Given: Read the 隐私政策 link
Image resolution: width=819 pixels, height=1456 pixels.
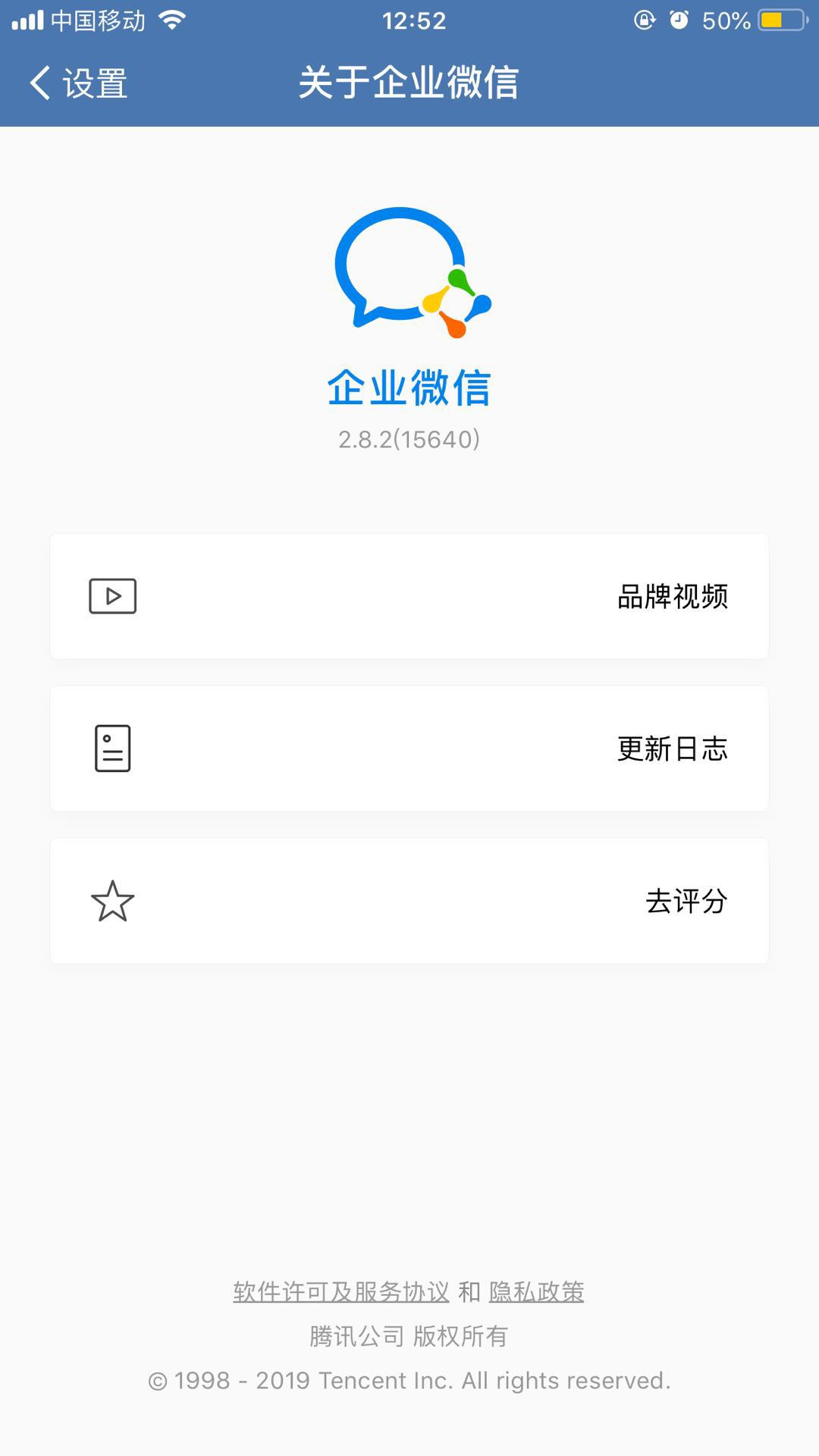Looking at the screenshot, I should (x=536, y=1291).
